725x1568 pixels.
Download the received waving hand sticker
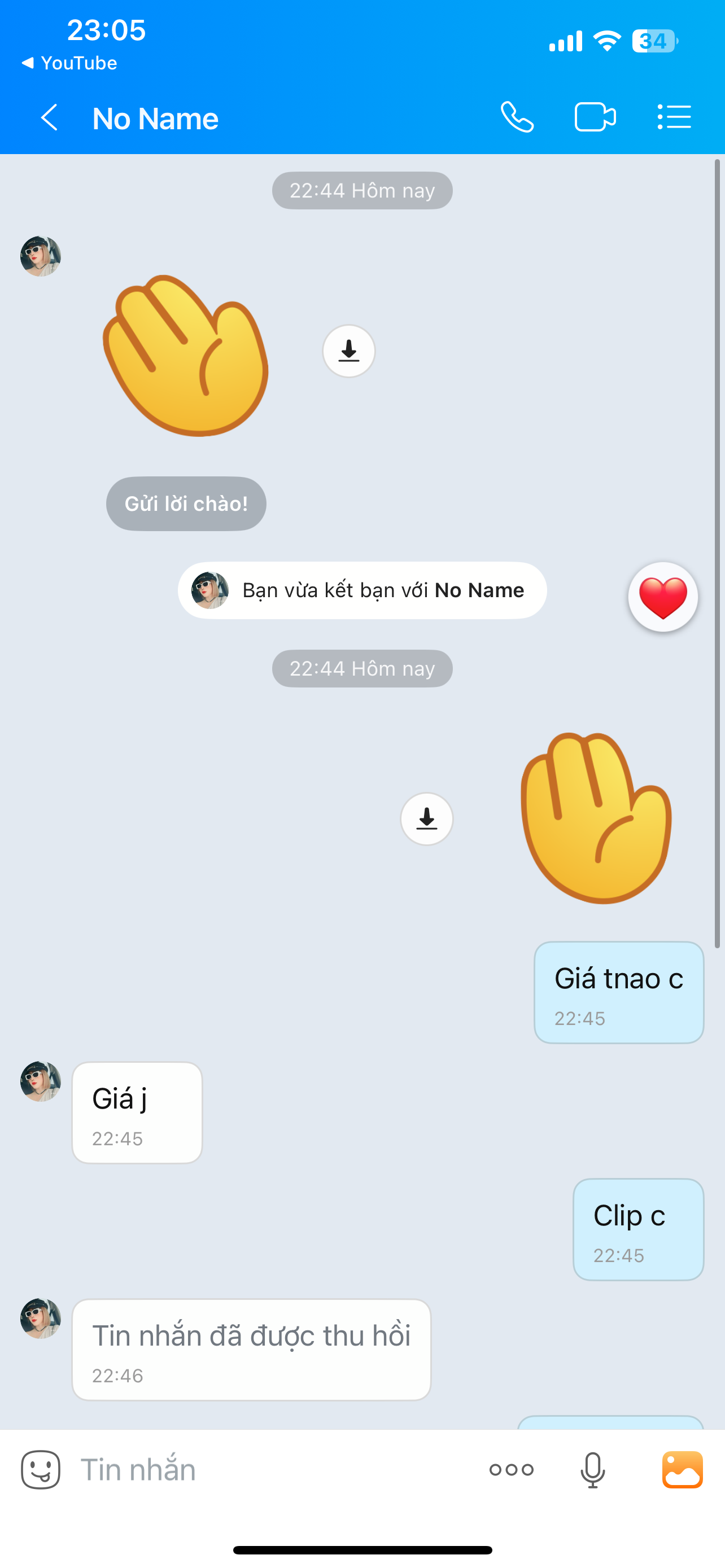348,351
